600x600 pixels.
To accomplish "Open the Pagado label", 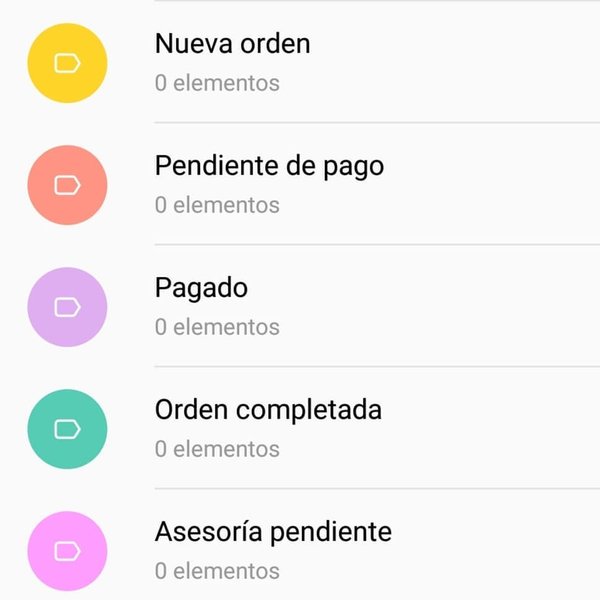I will (x=201, y=289).
